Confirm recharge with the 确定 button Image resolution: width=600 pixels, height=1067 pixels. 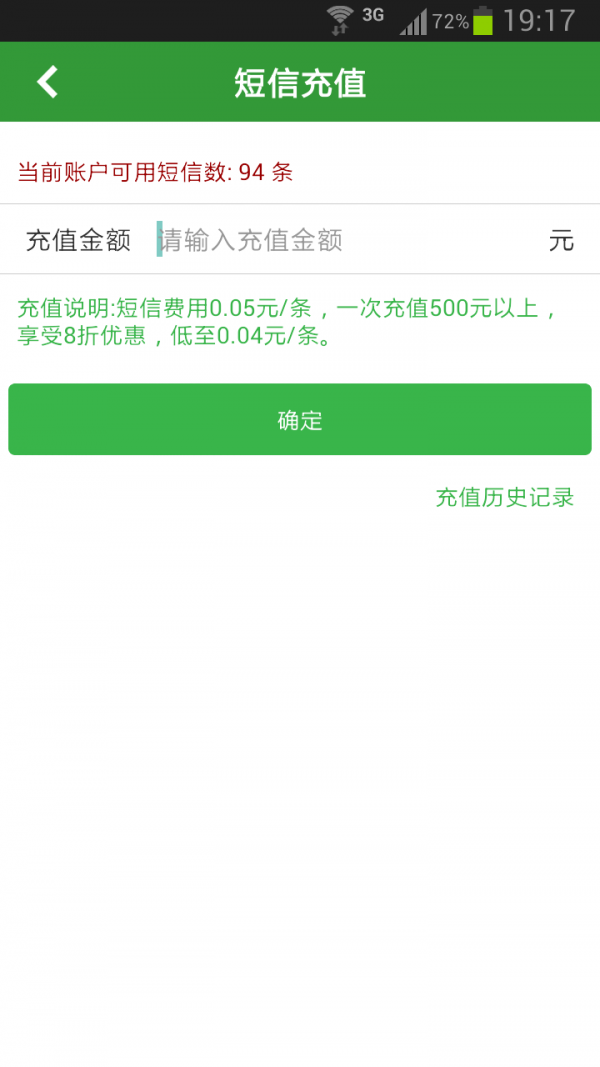pos(300,420)
